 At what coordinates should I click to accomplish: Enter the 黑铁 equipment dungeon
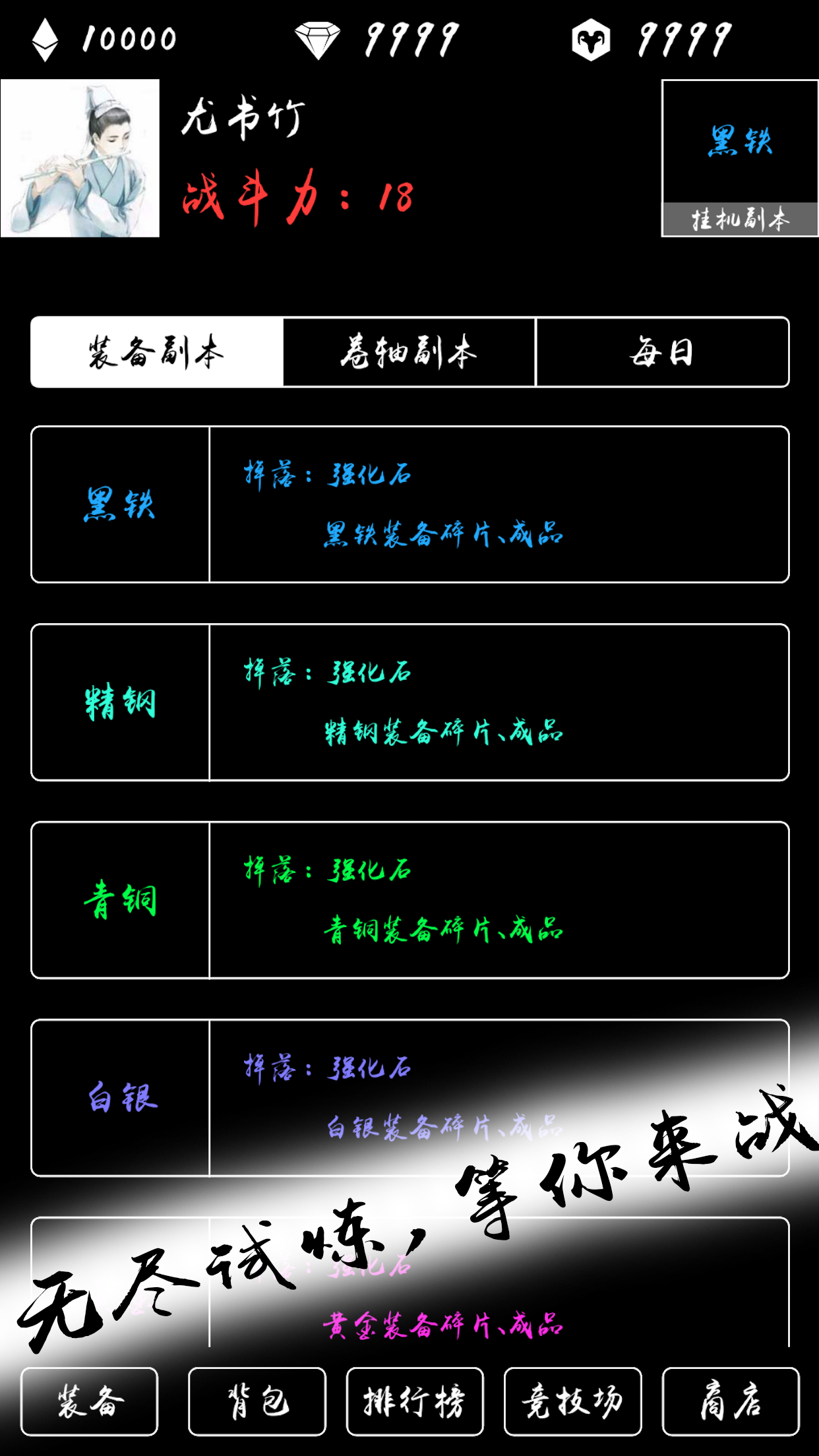pyautogui.click(x=410, y=504)
